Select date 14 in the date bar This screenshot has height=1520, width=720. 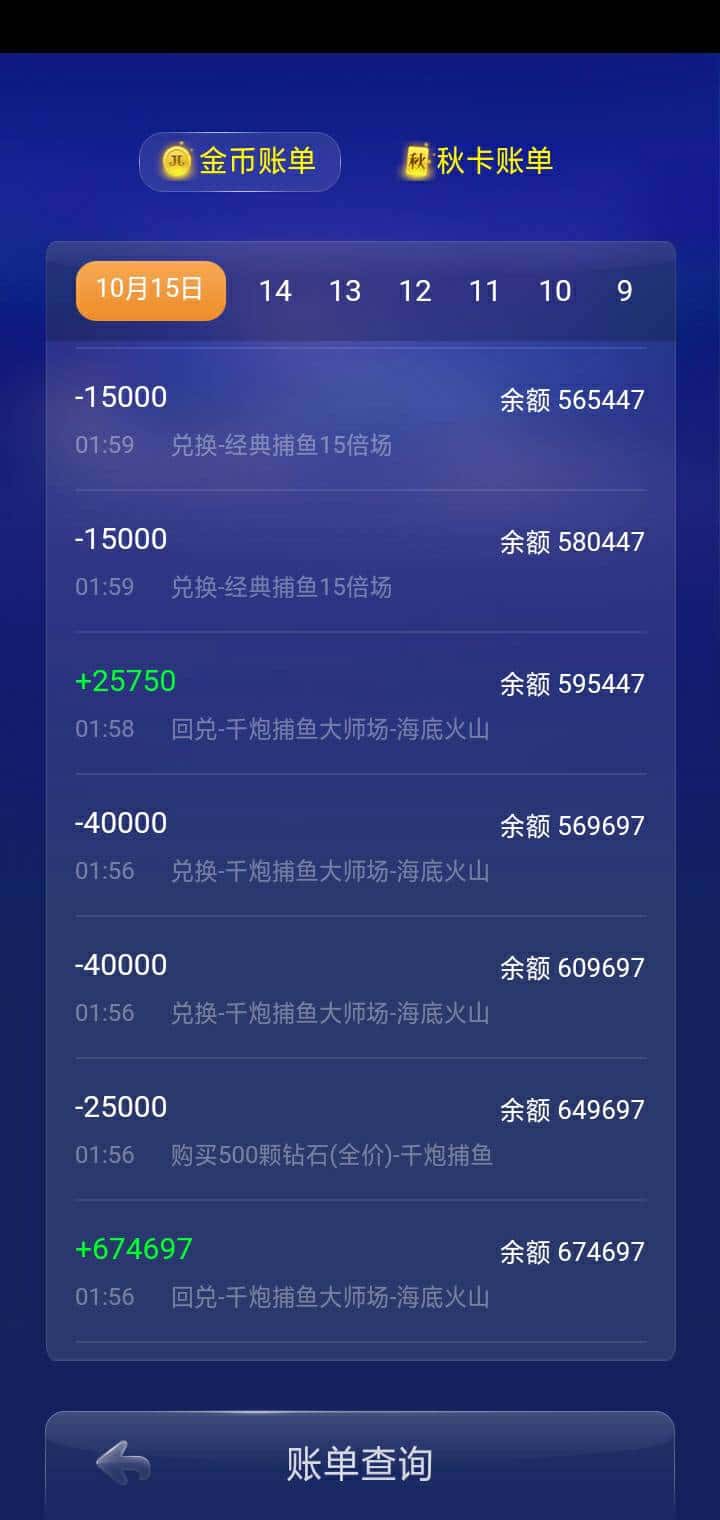point(275,290)
